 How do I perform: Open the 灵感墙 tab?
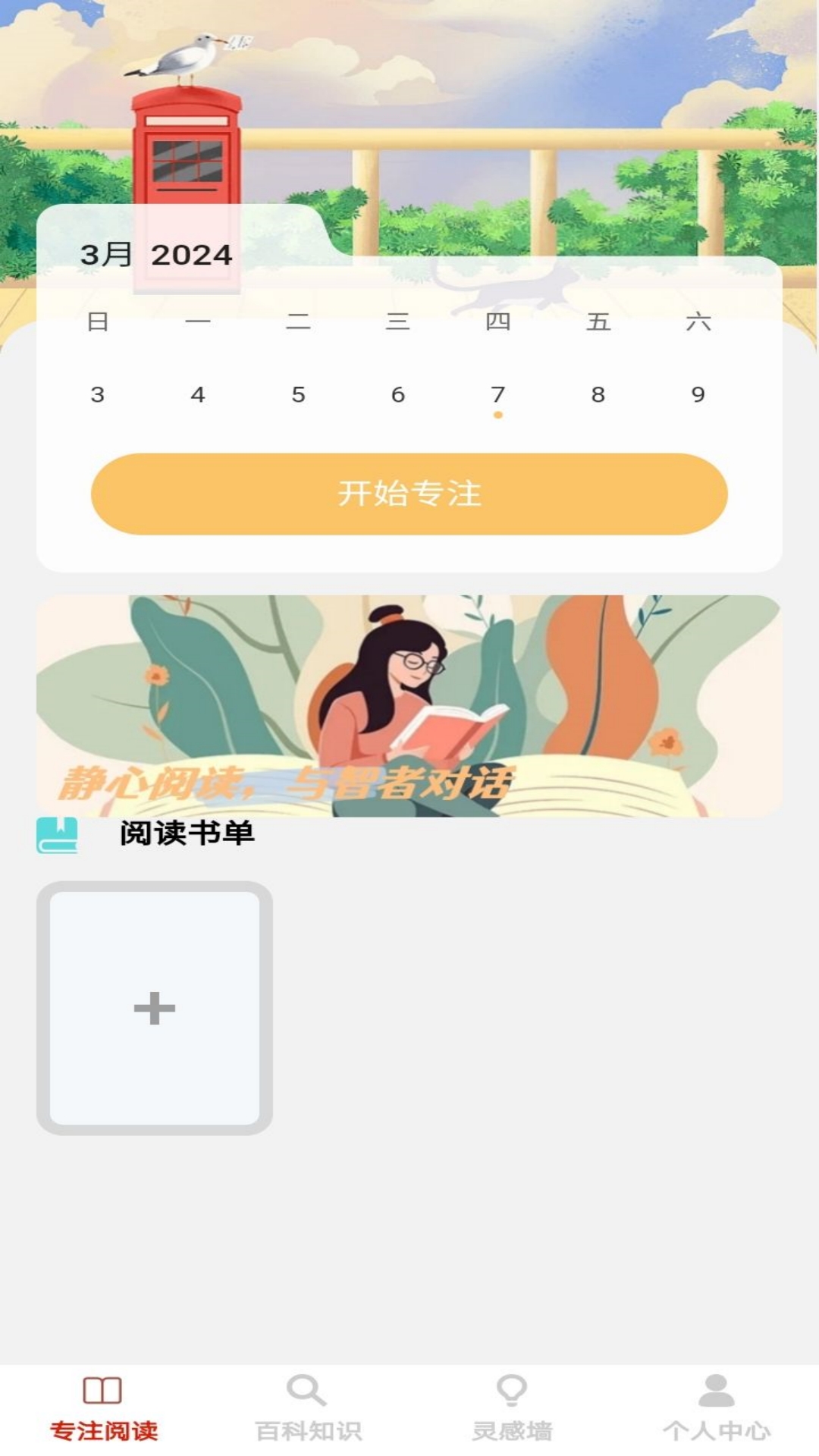[x=512, y=1409]
